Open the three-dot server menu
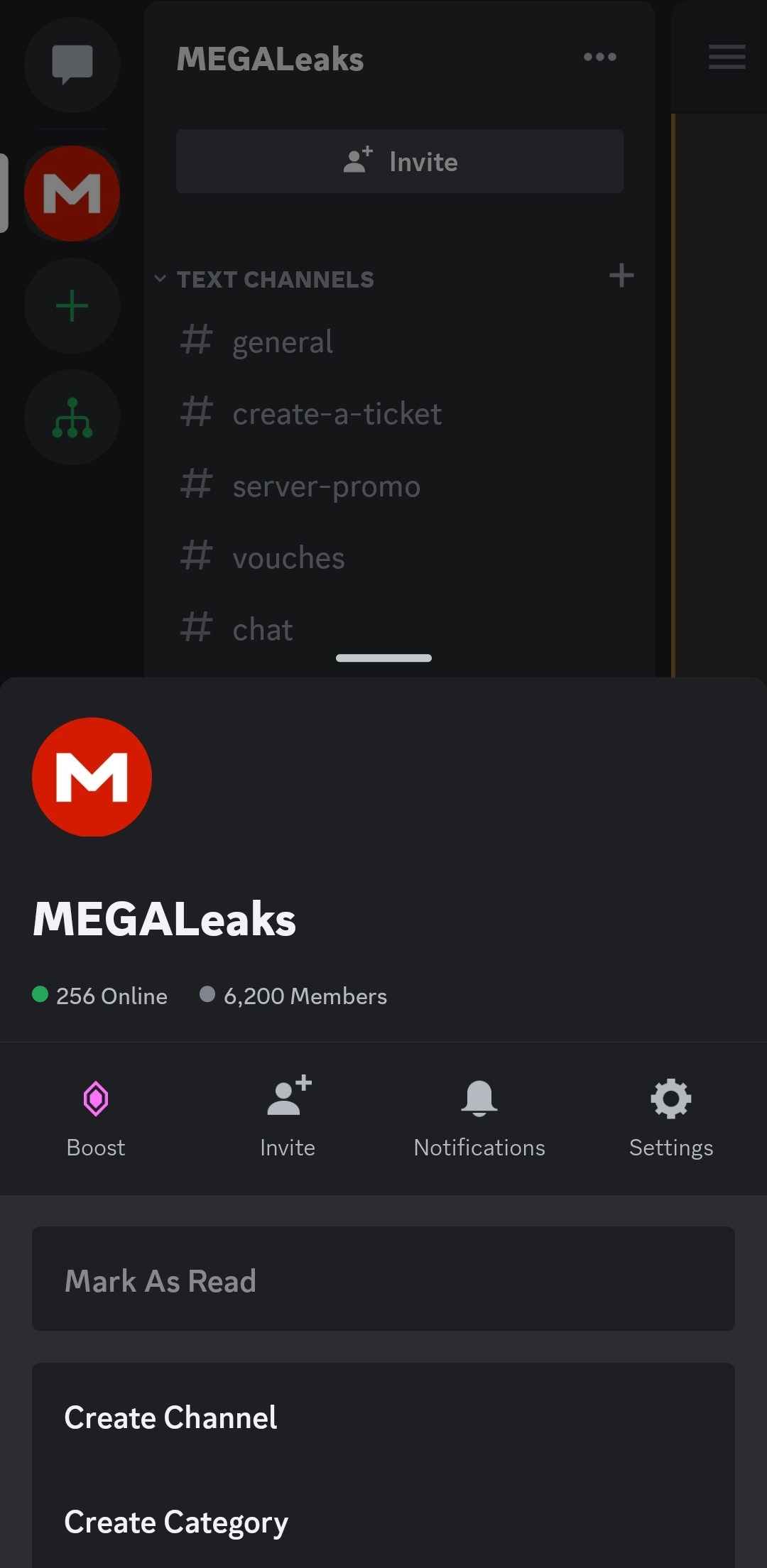Screen dimensions: 767x1568 pos(600,58)
